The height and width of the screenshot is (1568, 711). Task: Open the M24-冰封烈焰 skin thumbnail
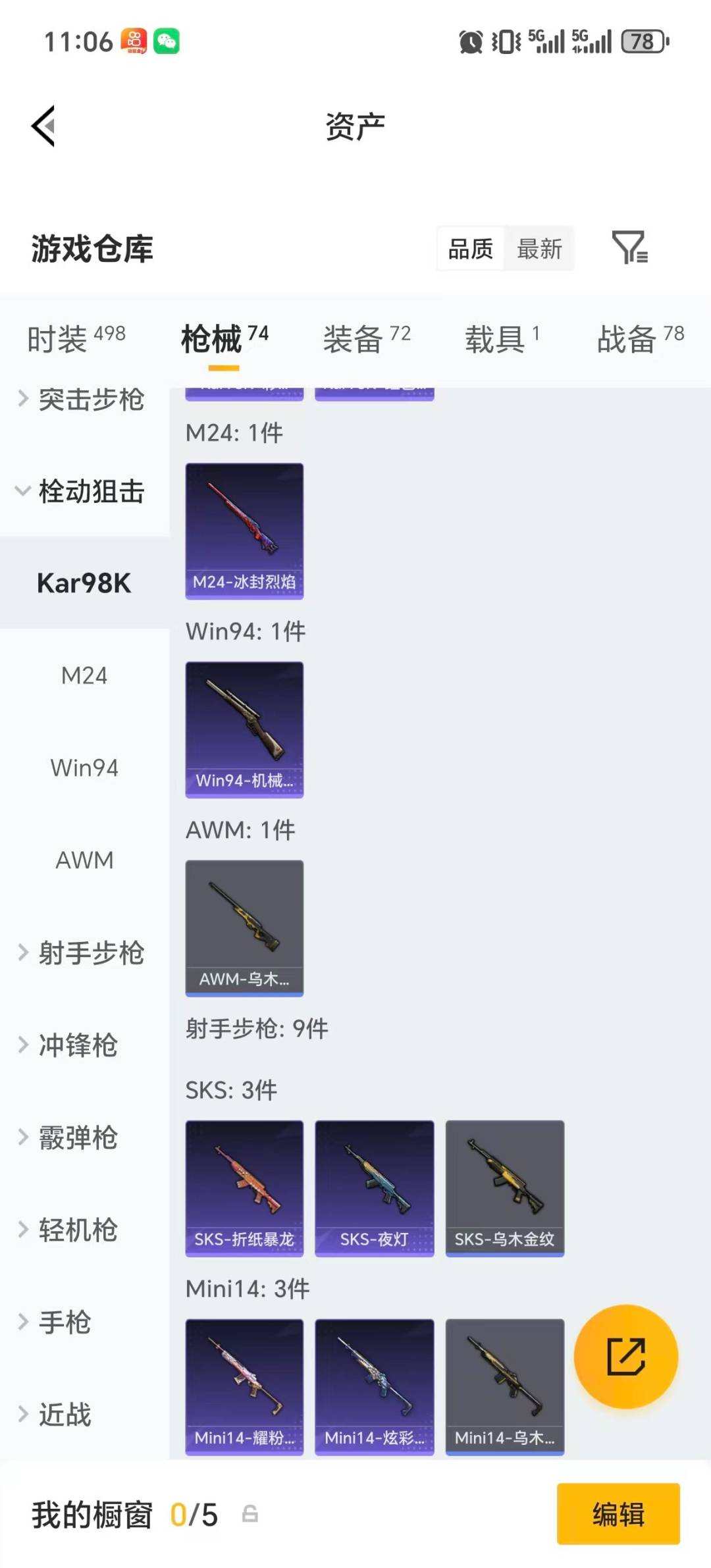click(x=244, y=531)
